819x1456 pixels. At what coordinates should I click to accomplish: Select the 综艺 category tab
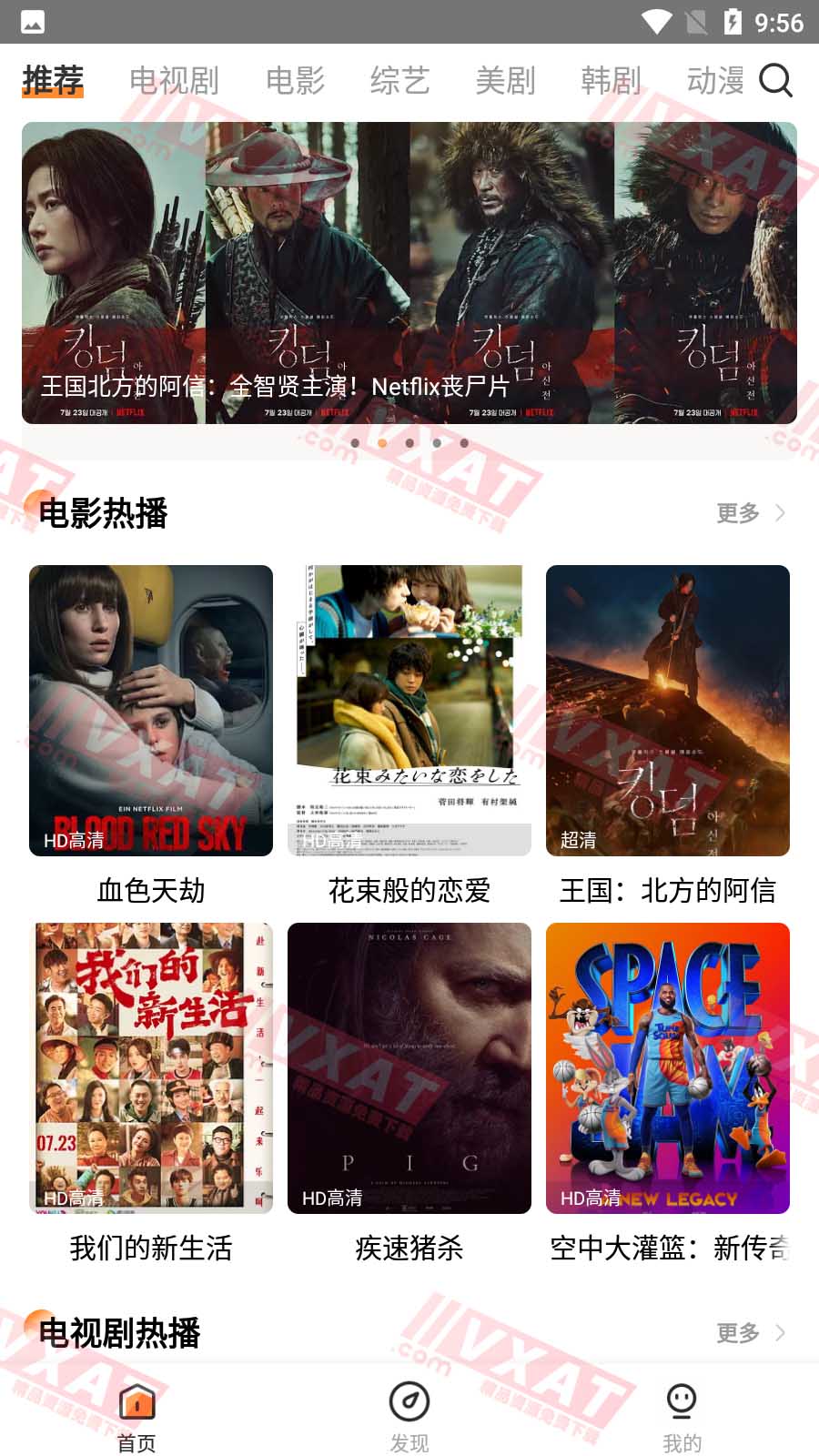tap(399, 80)
